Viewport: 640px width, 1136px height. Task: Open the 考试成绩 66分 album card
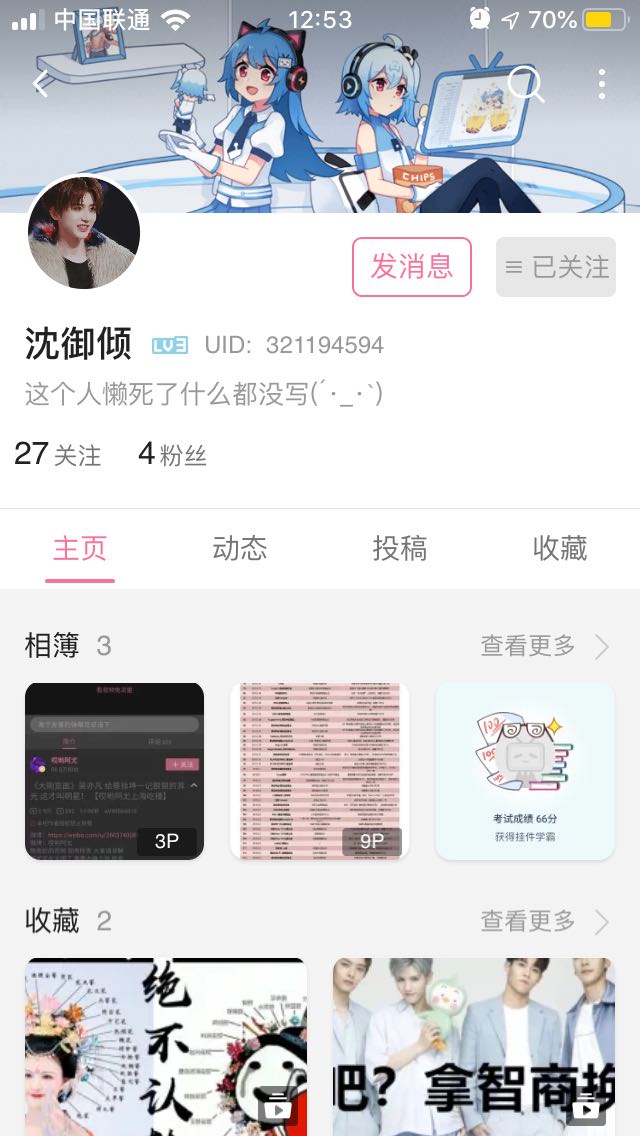(525, 771)
